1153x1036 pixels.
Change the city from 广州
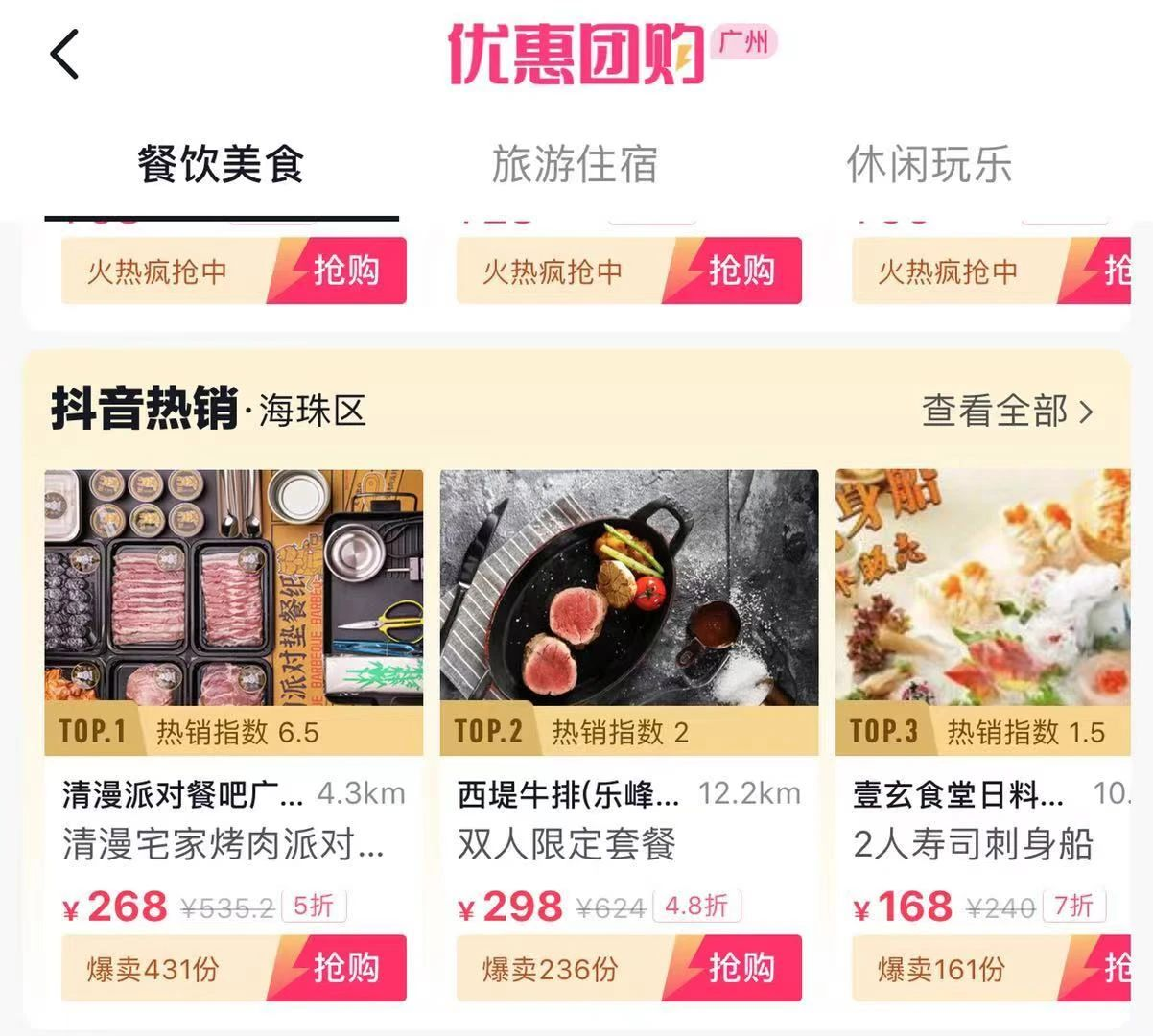[743, 42]
